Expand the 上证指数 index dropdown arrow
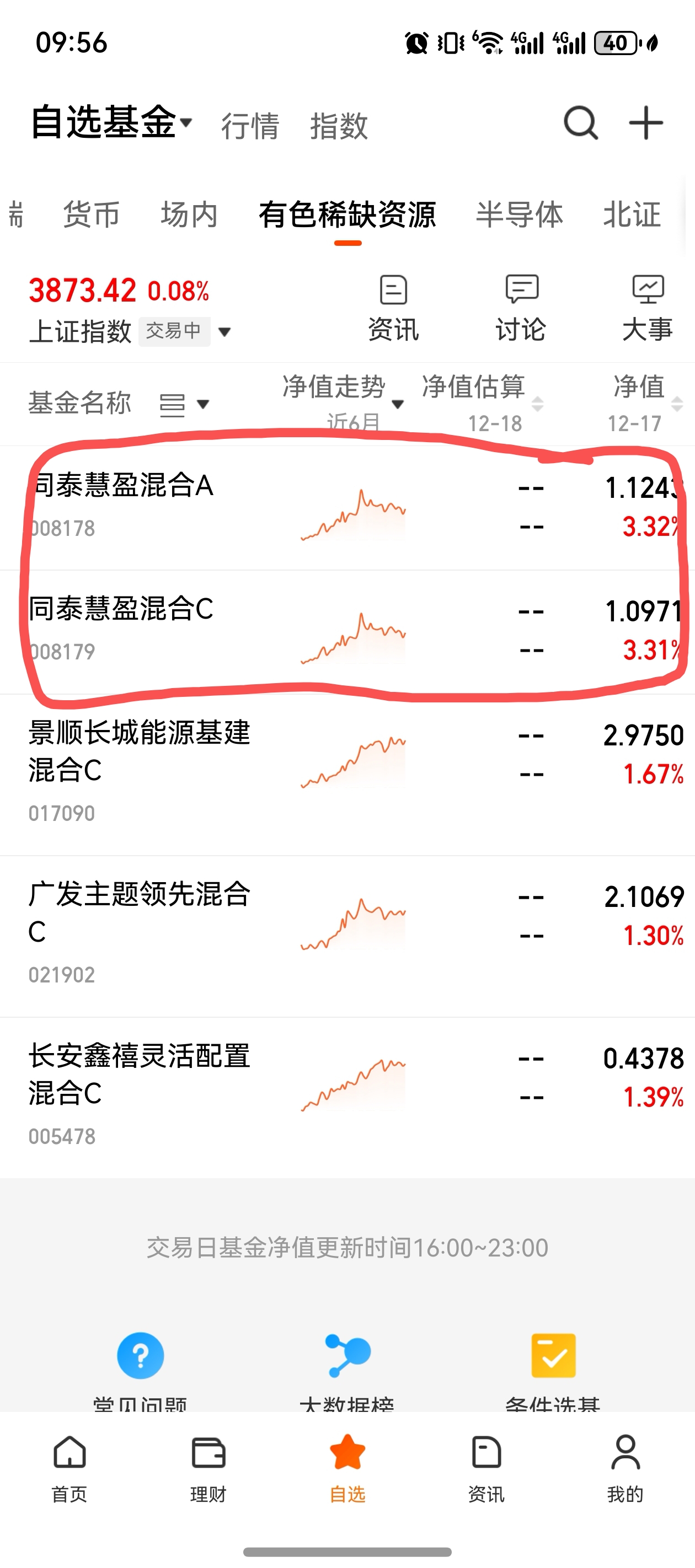The image size is (695, 1568). pos(224,332)
